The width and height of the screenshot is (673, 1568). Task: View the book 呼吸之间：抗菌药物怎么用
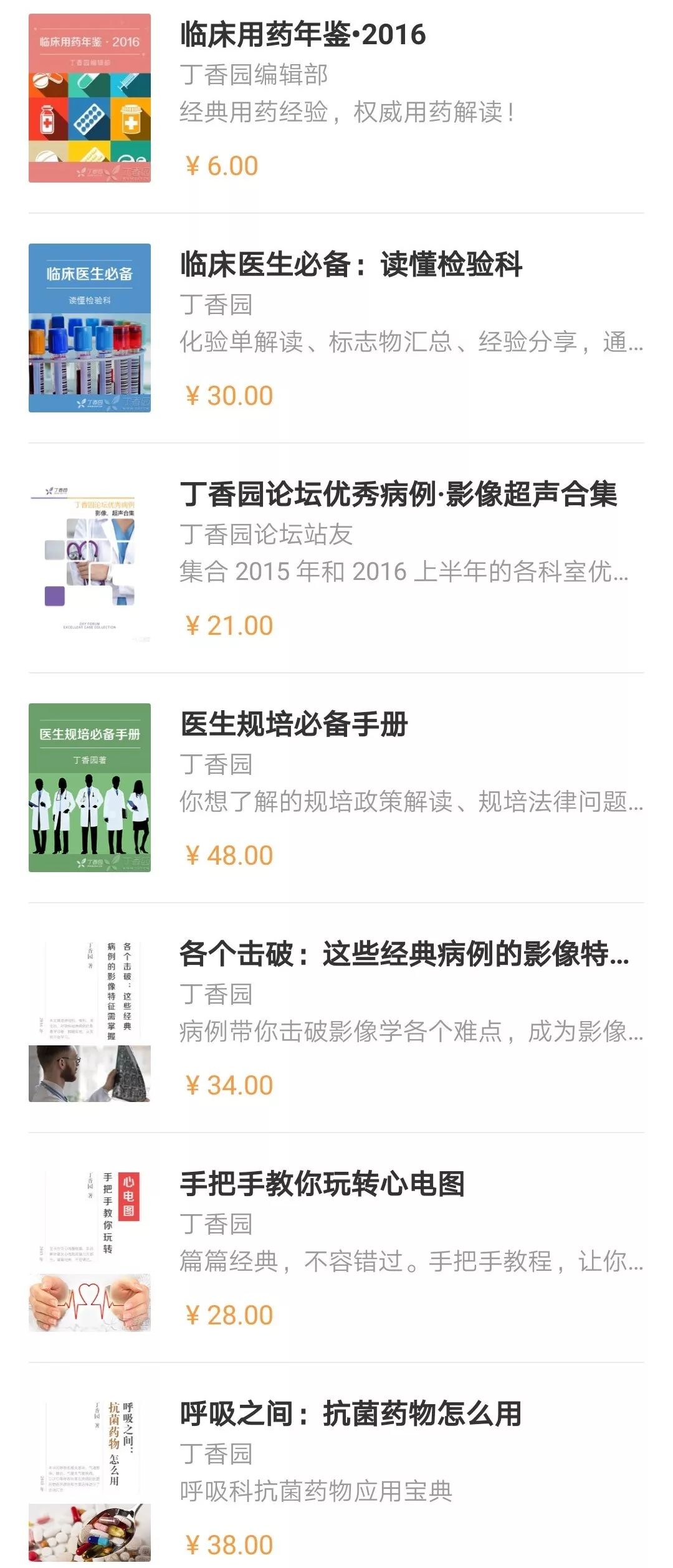(x=351, y=1414)
